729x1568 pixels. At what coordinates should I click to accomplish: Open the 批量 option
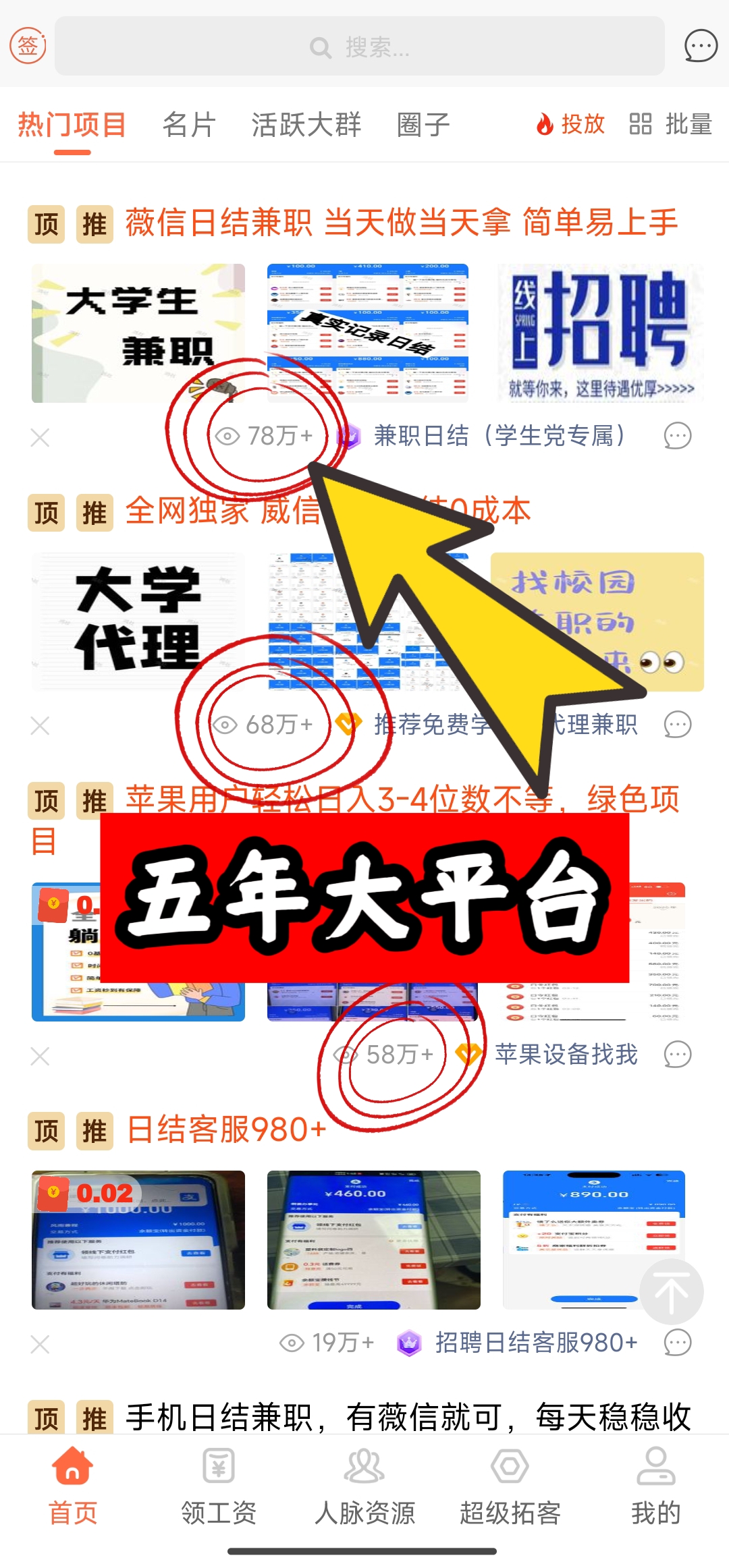pos(671,124)
